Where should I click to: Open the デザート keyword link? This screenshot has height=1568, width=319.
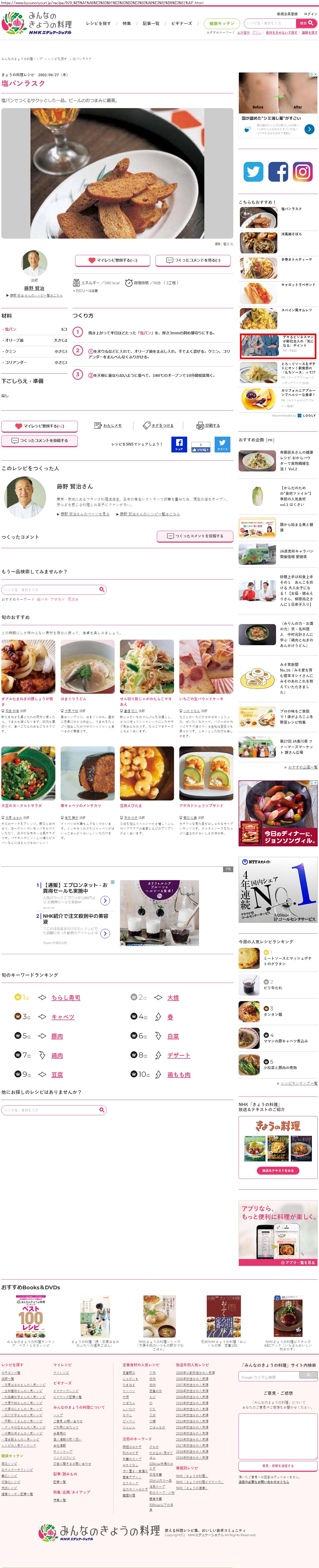[178, 1055]
